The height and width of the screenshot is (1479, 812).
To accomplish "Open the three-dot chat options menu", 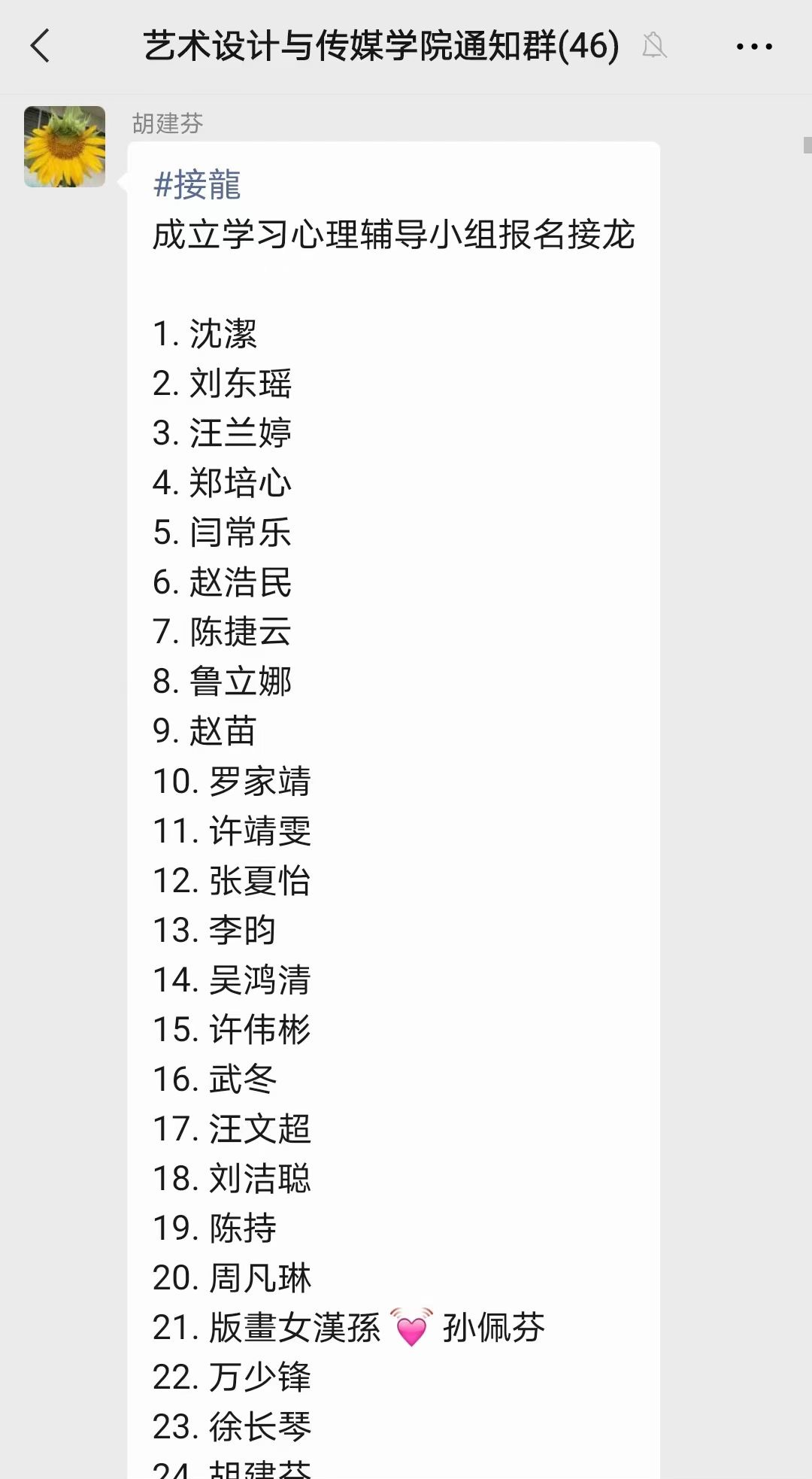I will pyautogui.click(x=753, y=47).
